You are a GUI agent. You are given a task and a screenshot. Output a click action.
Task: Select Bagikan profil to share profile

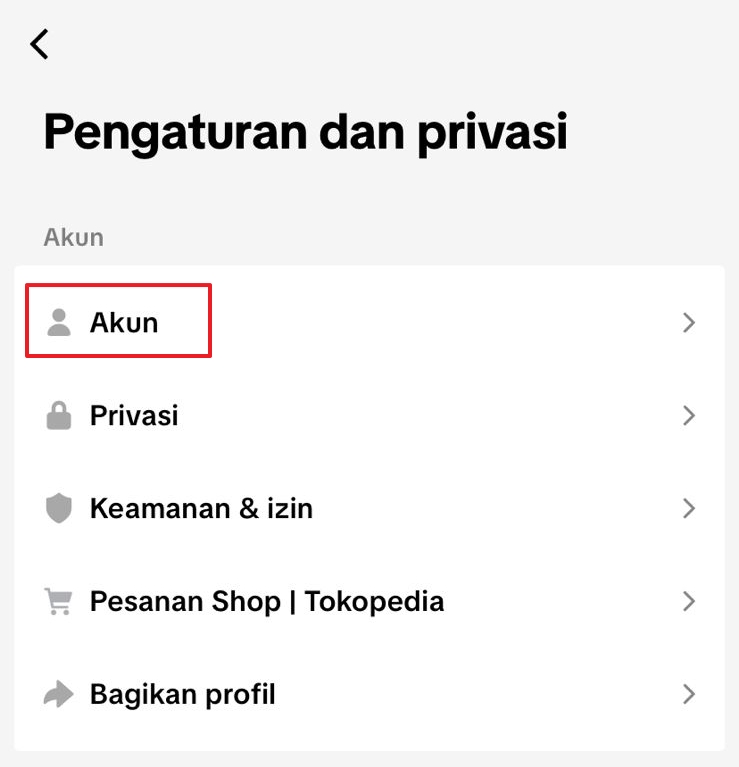pos(182,694)
